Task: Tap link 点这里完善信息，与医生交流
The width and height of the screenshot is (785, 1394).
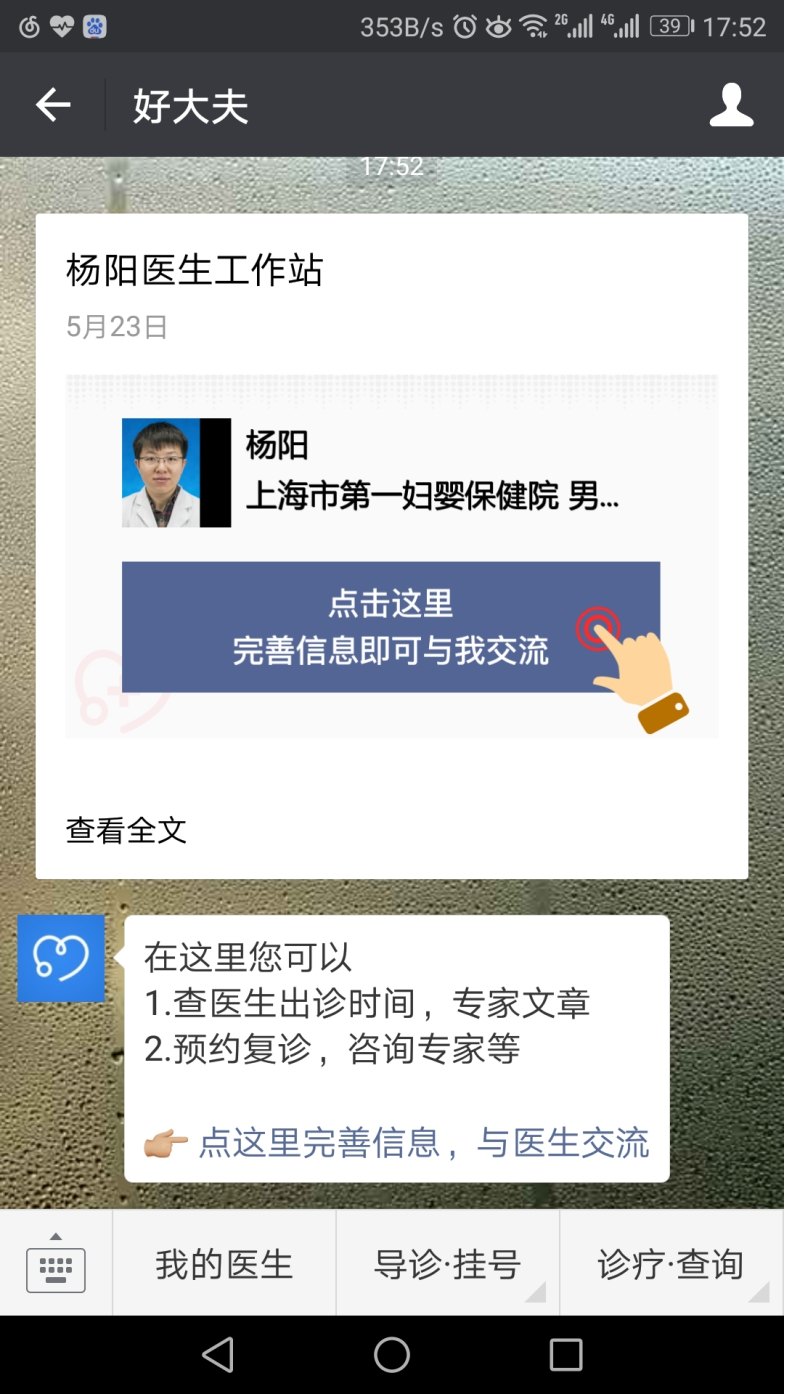Action: [423, 1142]
